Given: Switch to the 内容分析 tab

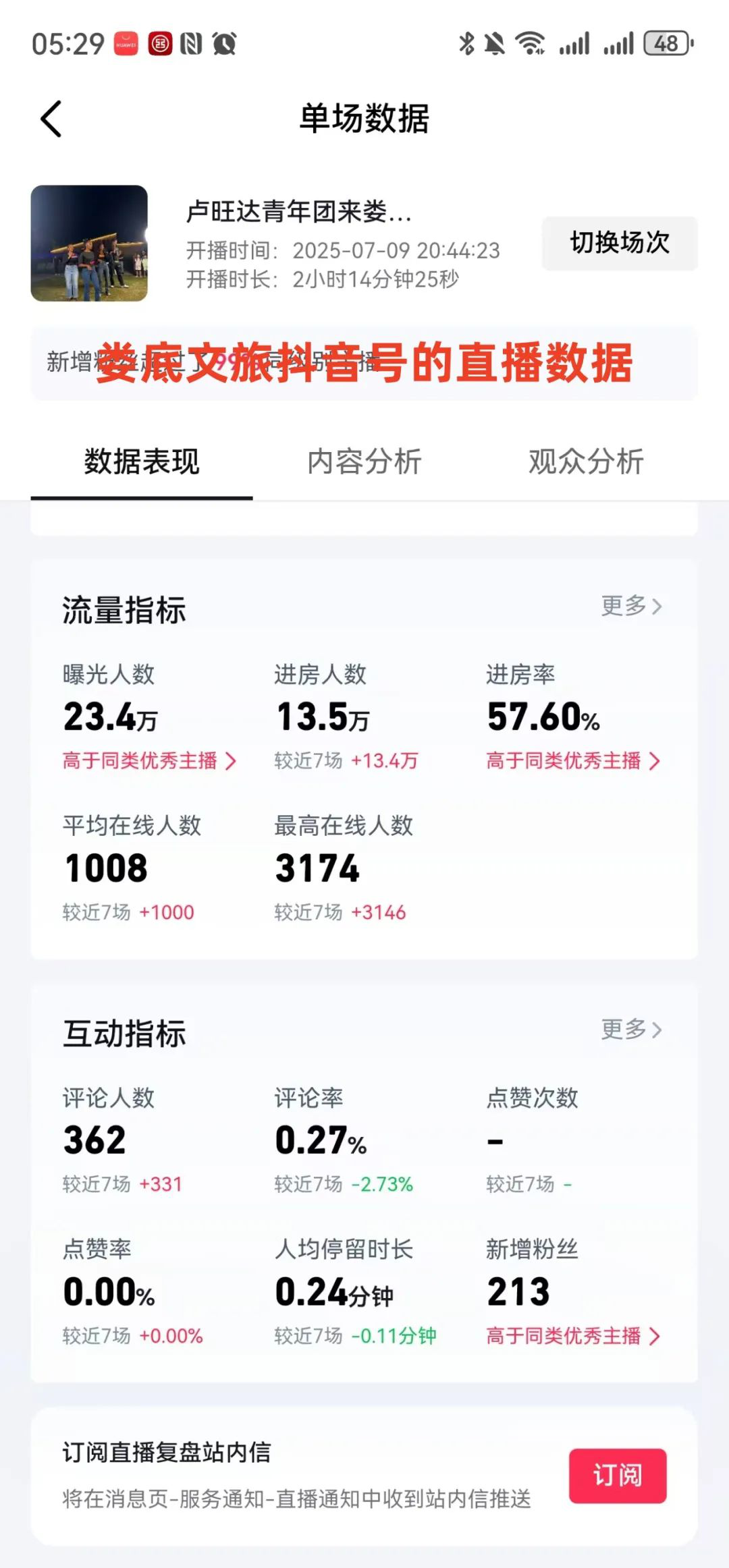Looking at the screenshot, I should point(364,462).
